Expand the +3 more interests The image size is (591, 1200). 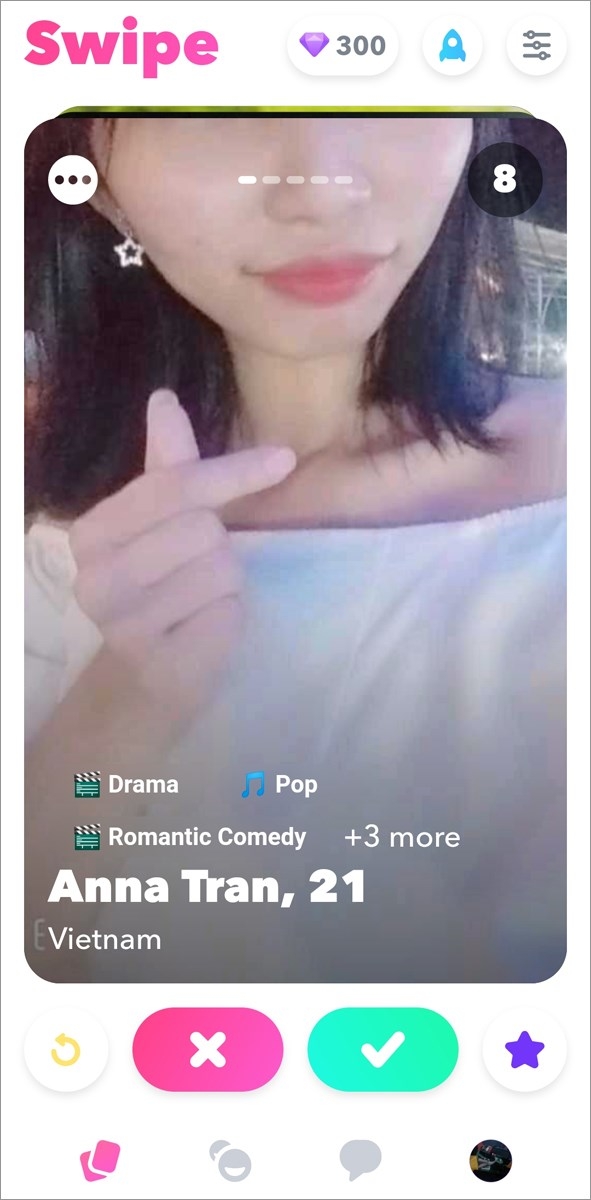pyautogui.click(x=402, y=837)
